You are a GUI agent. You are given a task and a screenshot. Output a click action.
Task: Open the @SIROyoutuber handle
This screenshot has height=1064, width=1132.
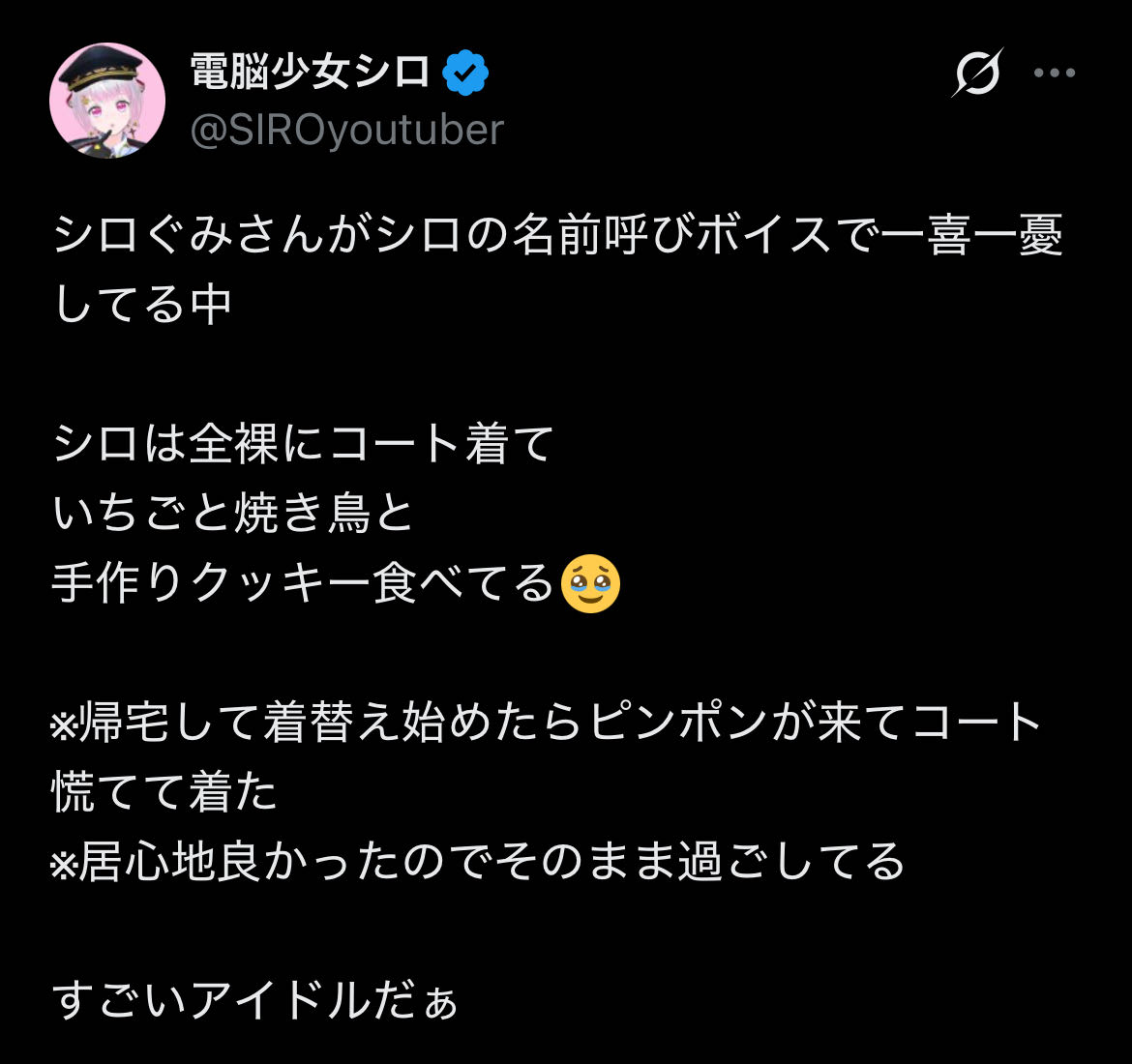[x=346, y=130]
